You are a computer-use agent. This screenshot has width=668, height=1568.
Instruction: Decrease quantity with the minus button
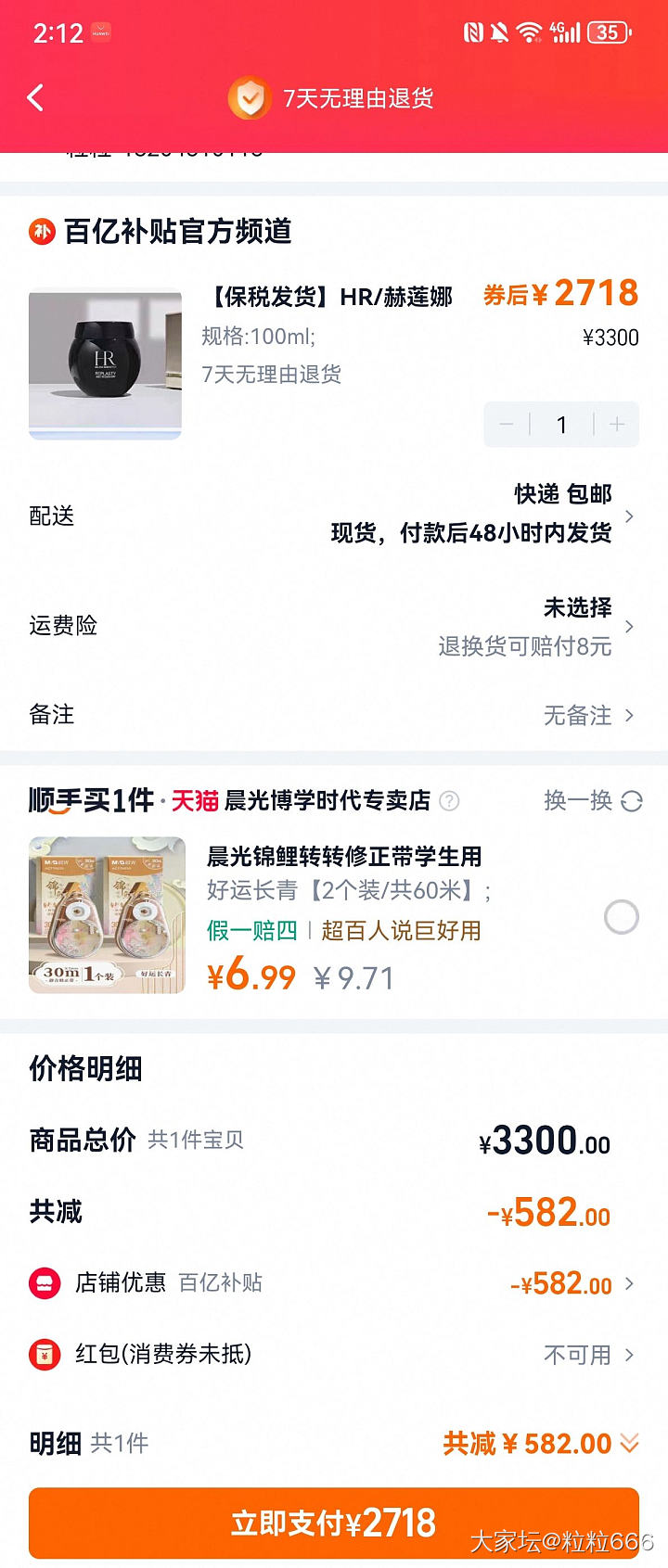tap(507, 425)
